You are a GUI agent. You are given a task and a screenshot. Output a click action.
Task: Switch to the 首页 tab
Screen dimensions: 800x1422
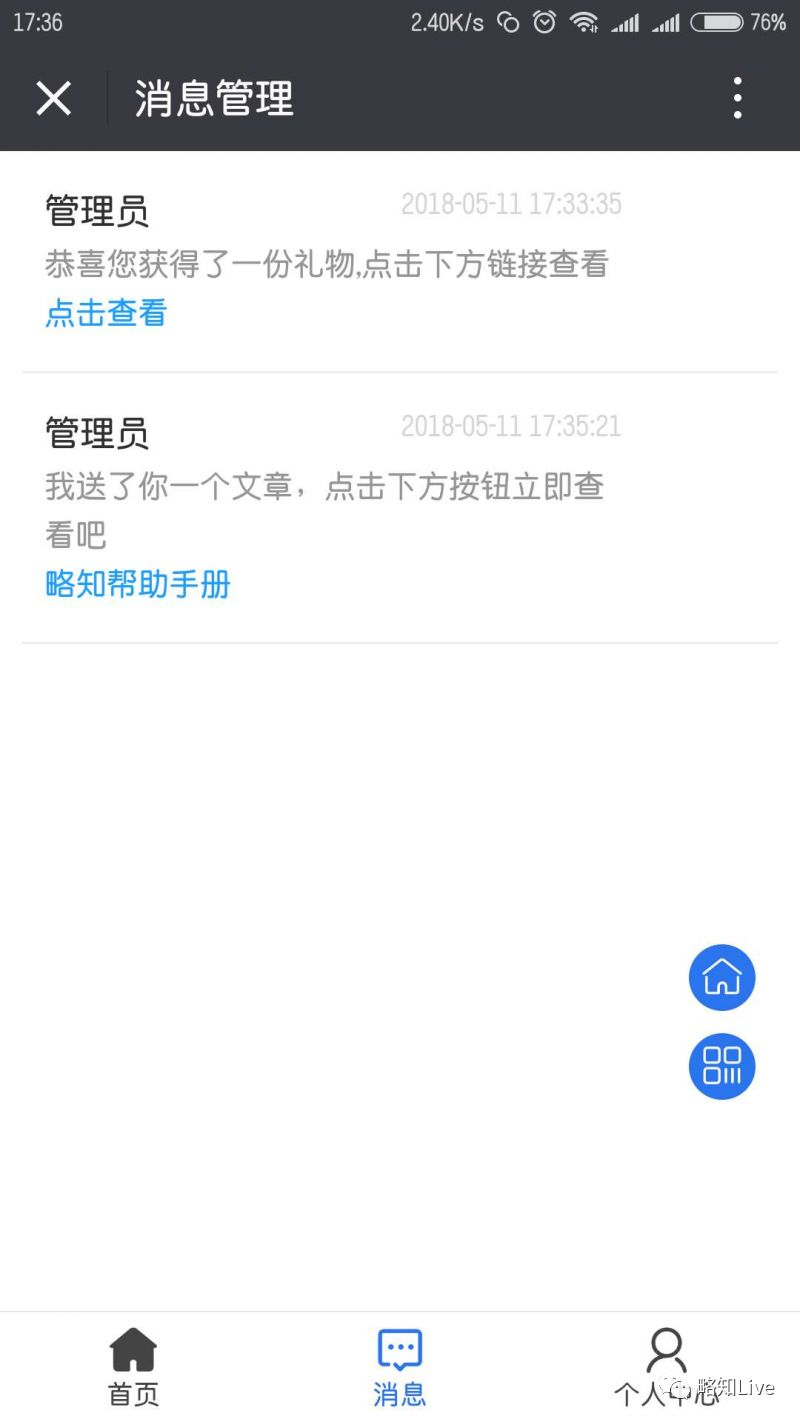[133, 1366]
